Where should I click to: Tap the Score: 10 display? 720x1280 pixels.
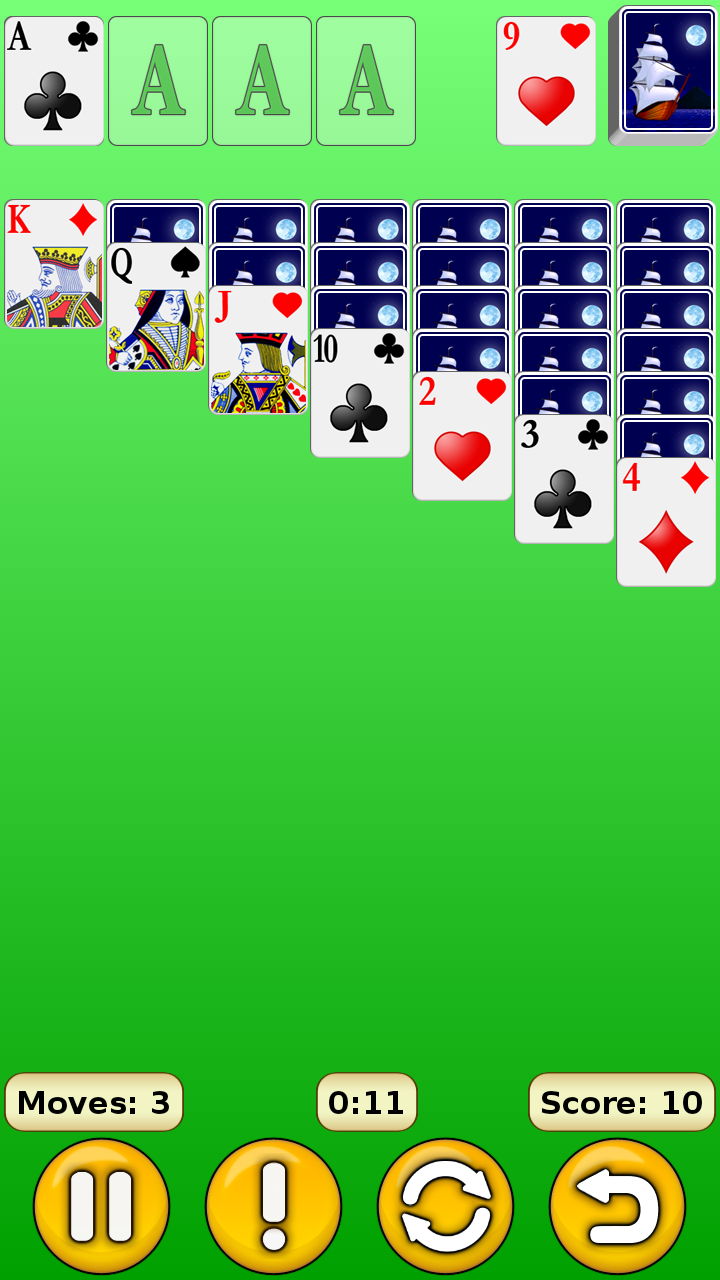click(622, 1101)
